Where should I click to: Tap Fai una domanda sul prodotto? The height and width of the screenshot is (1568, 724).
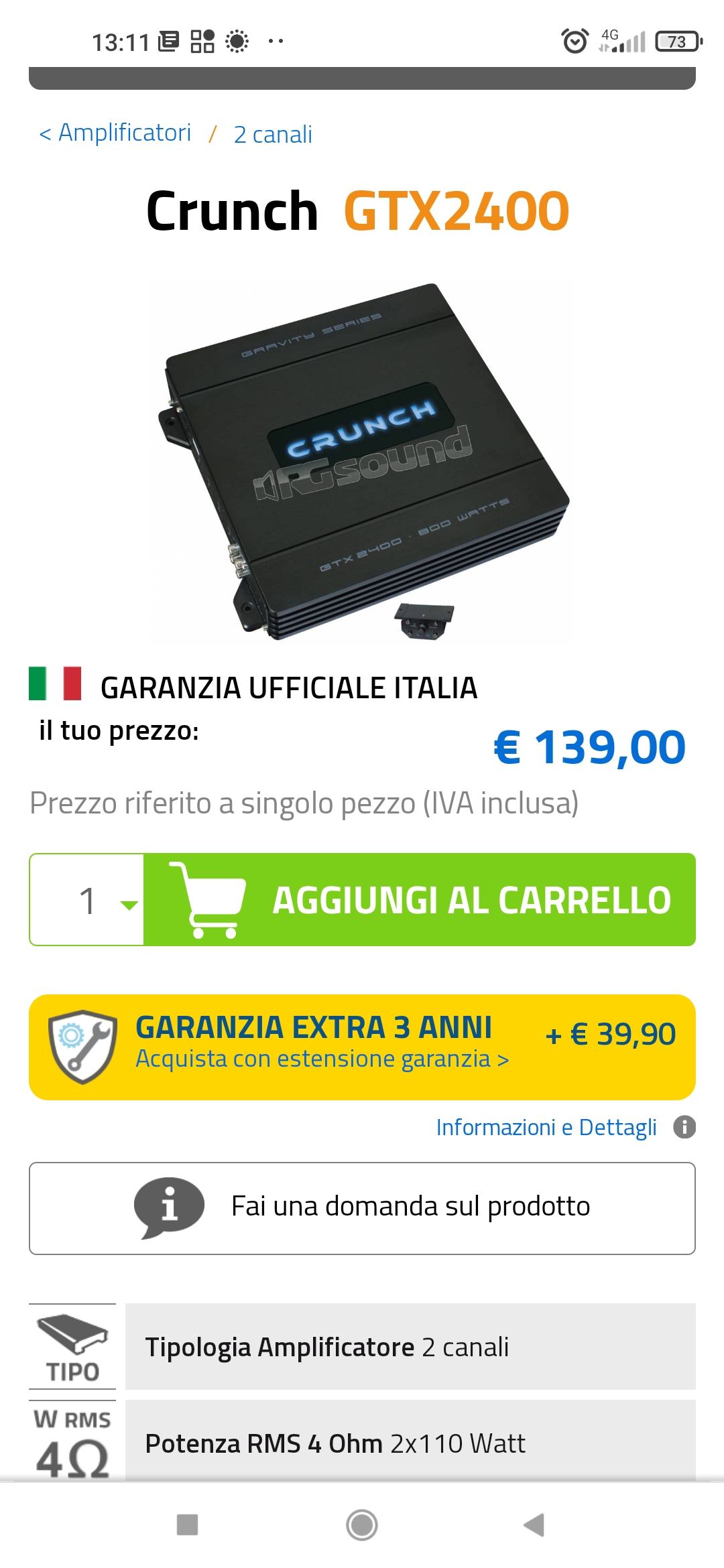coord(362,1208)
